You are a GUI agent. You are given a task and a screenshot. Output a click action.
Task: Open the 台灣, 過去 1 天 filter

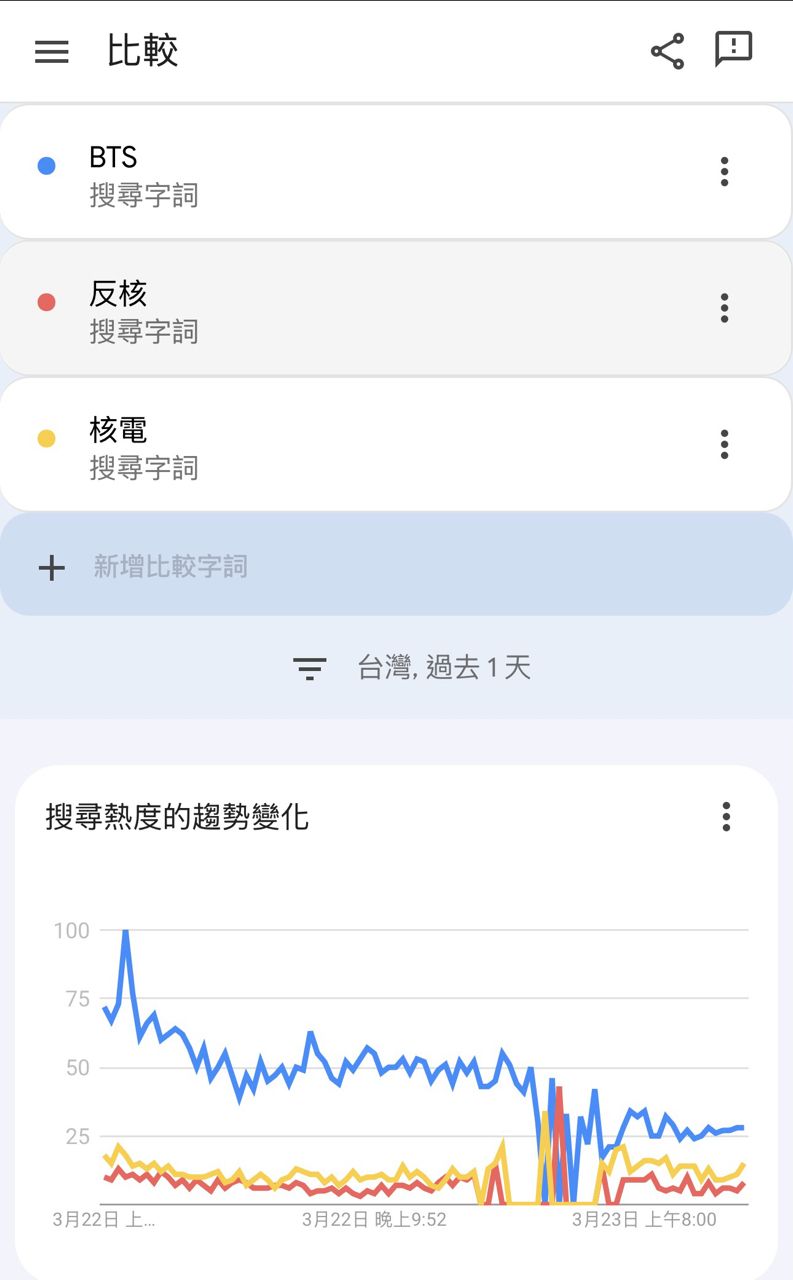(412, 668)
